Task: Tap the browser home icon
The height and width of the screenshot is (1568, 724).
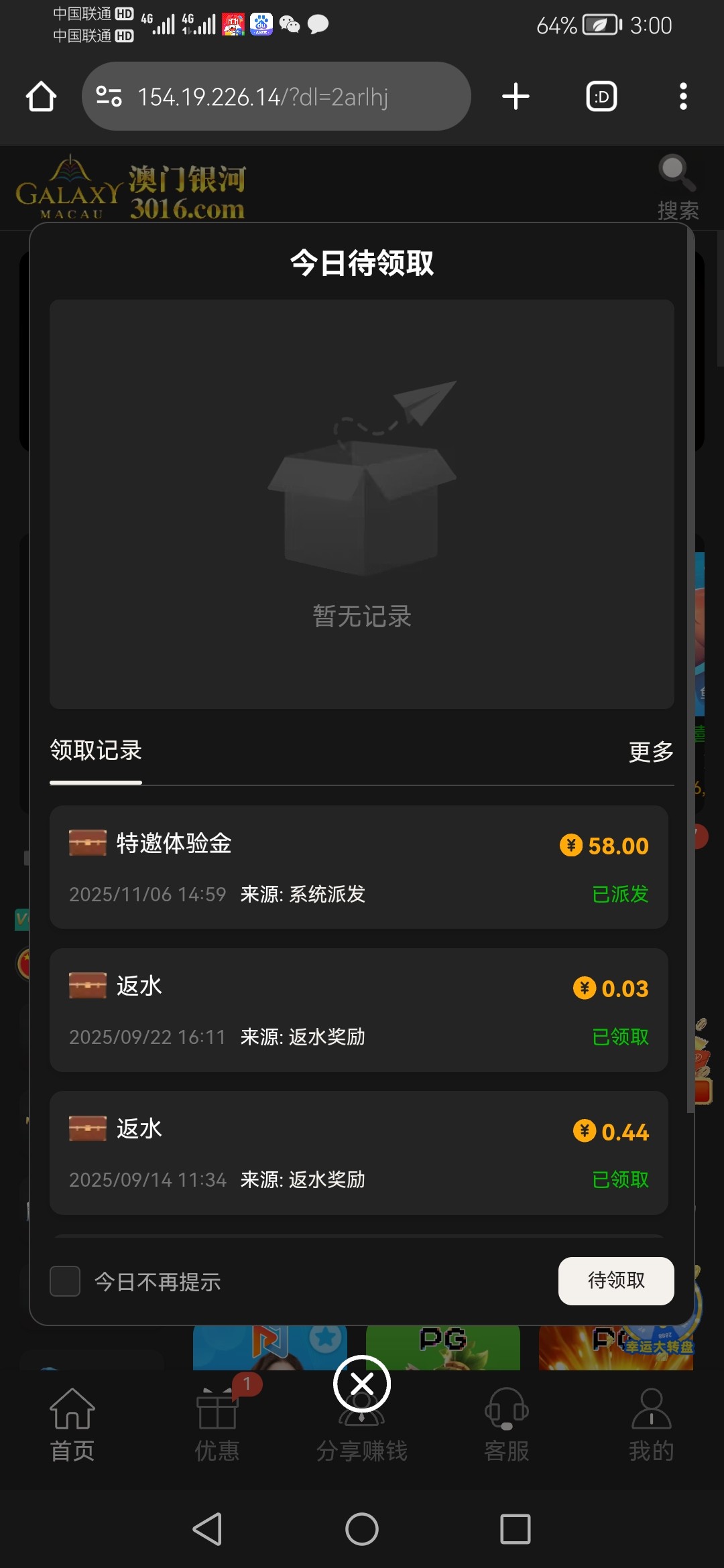Action: point(41,96)
